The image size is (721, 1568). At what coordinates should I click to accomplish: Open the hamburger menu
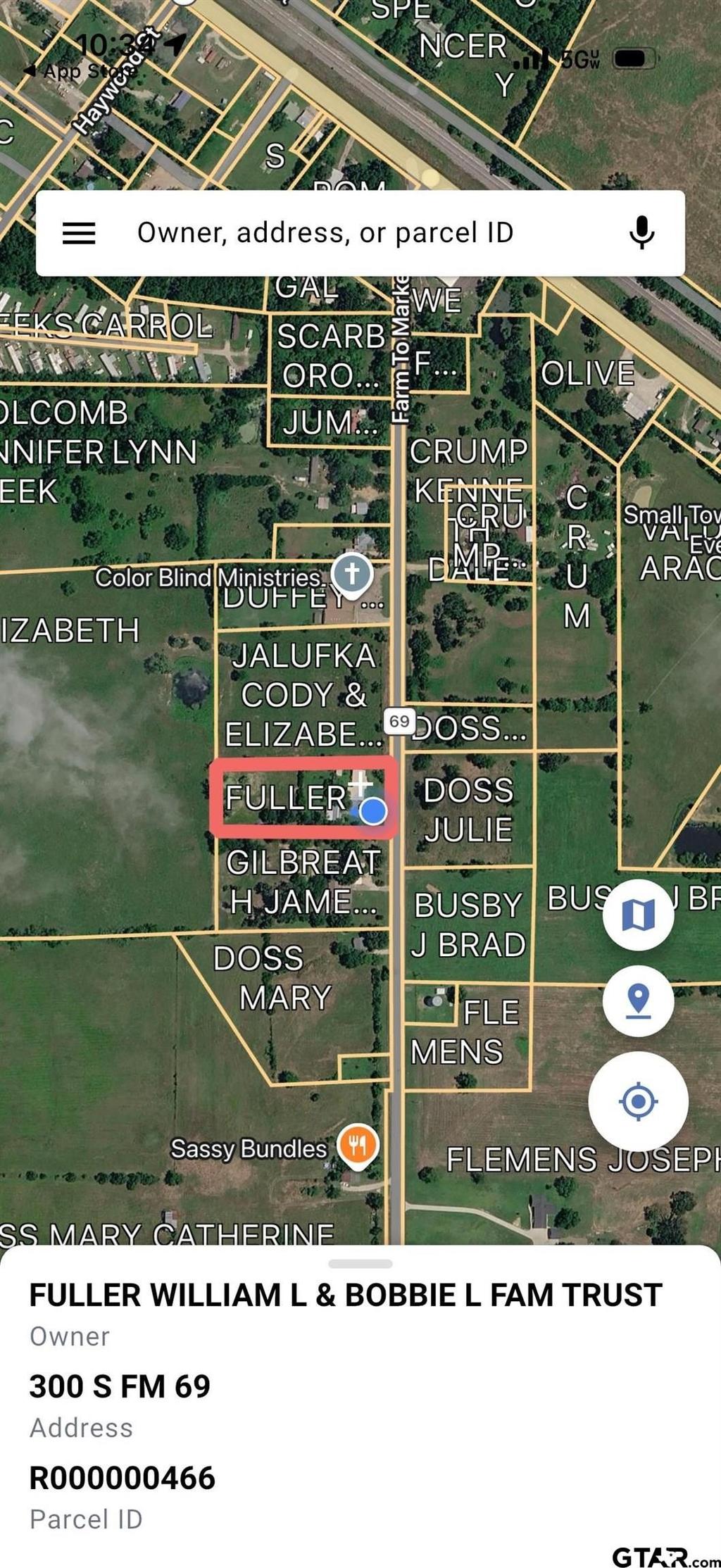click(79, 233)
